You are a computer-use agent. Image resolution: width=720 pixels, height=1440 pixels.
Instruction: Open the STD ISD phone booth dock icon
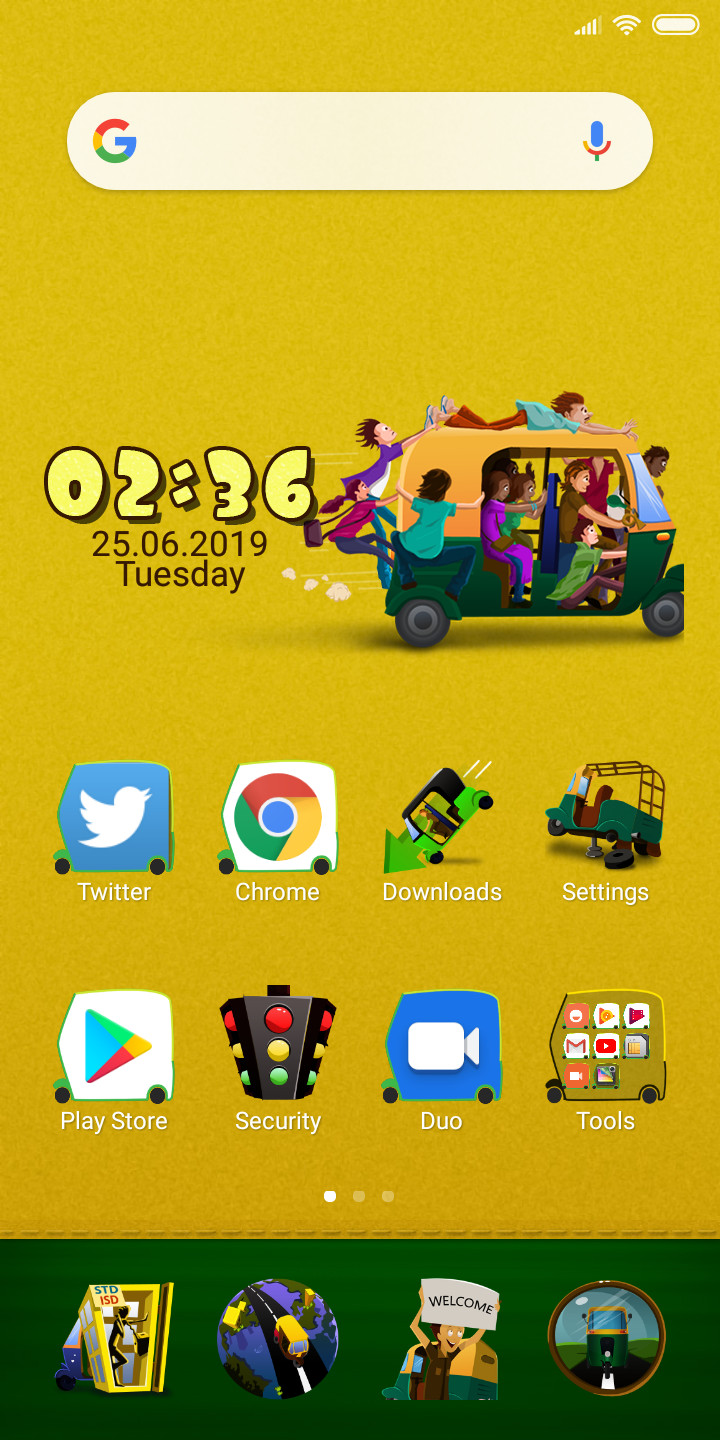[x=114, y=1338]
